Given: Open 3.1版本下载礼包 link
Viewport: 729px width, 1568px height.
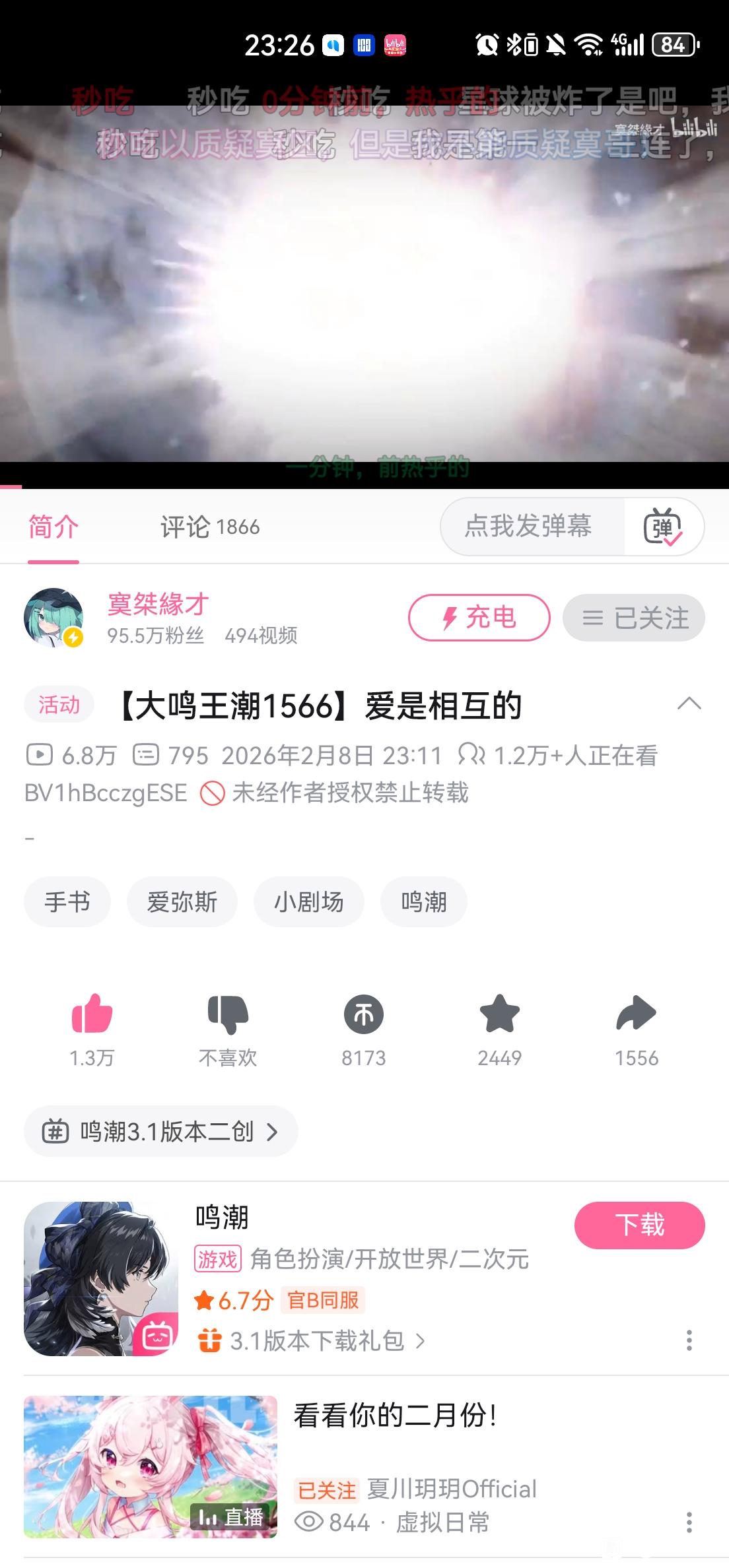Looking at the screenshot, I should pos(316,1340).
